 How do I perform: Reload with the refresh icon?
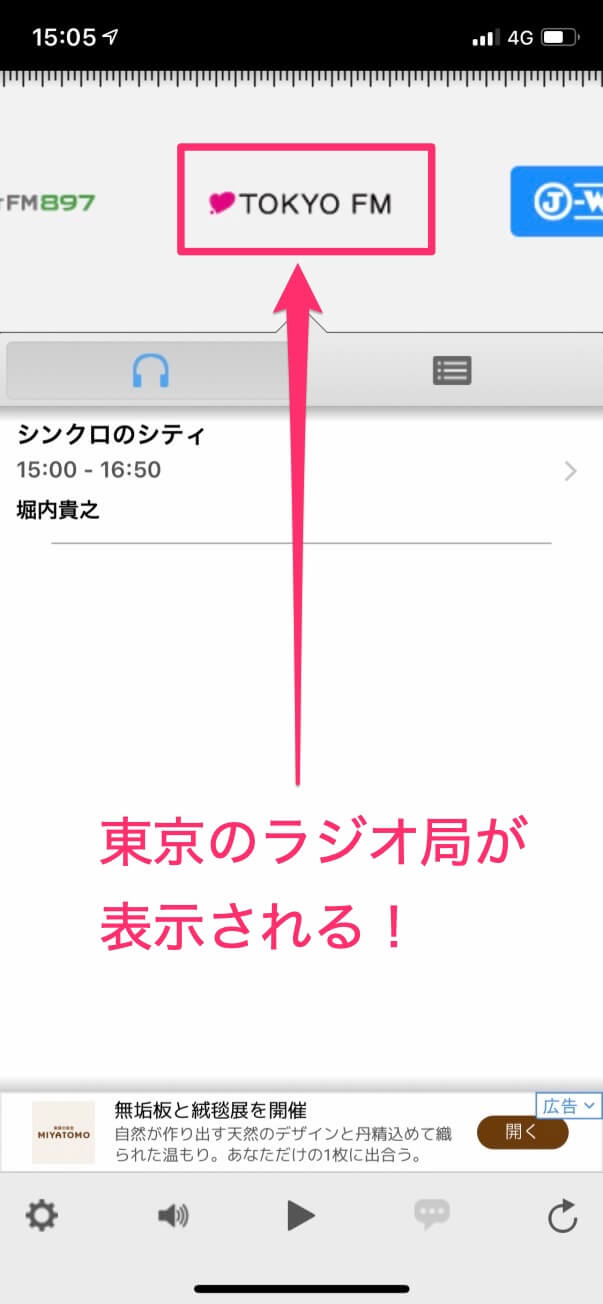pos(562,1216)
